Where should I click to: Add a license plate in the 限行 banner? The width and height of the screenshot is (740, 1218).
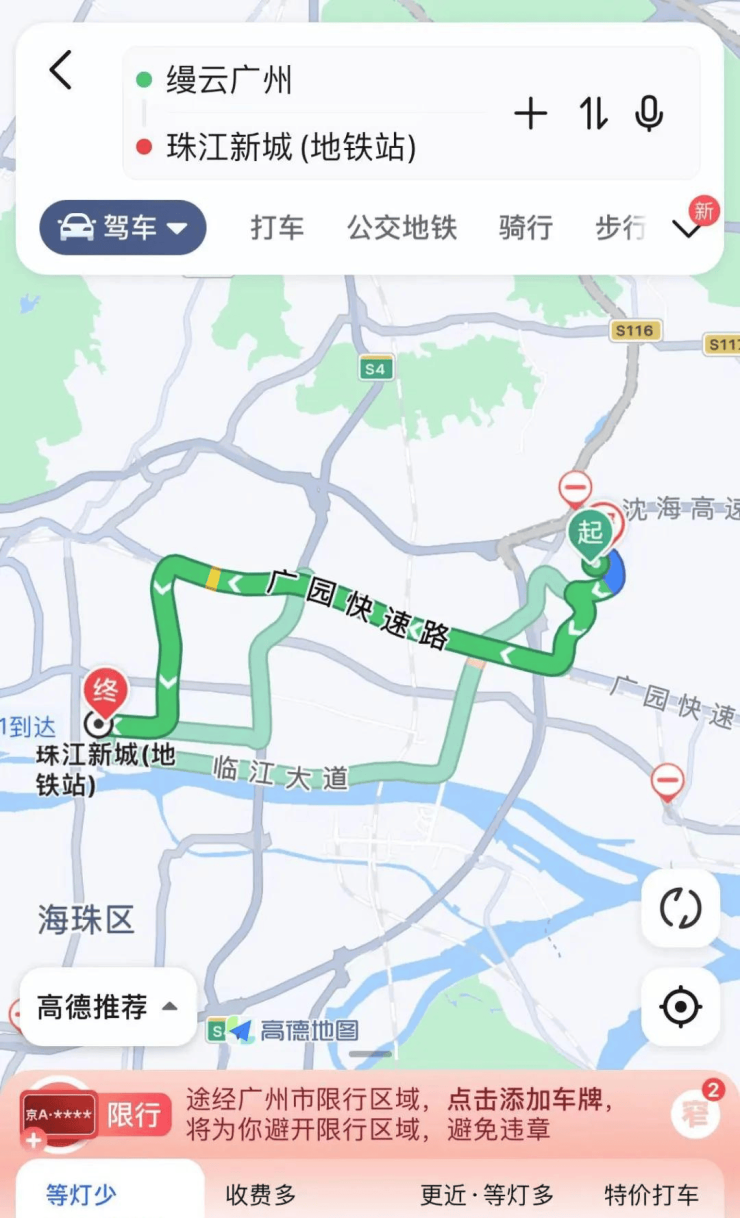(x=524, y=1101)
